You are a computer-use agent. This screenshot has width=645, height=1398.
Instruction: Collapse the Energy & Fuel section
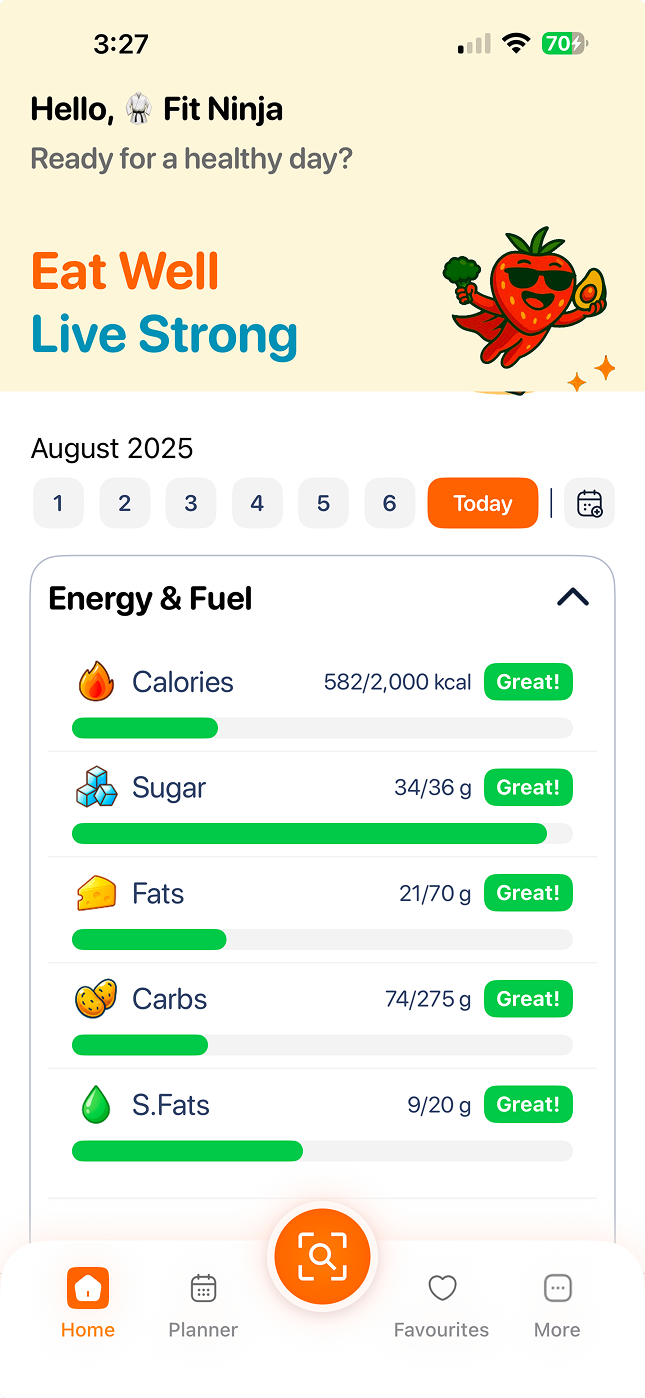572,598
